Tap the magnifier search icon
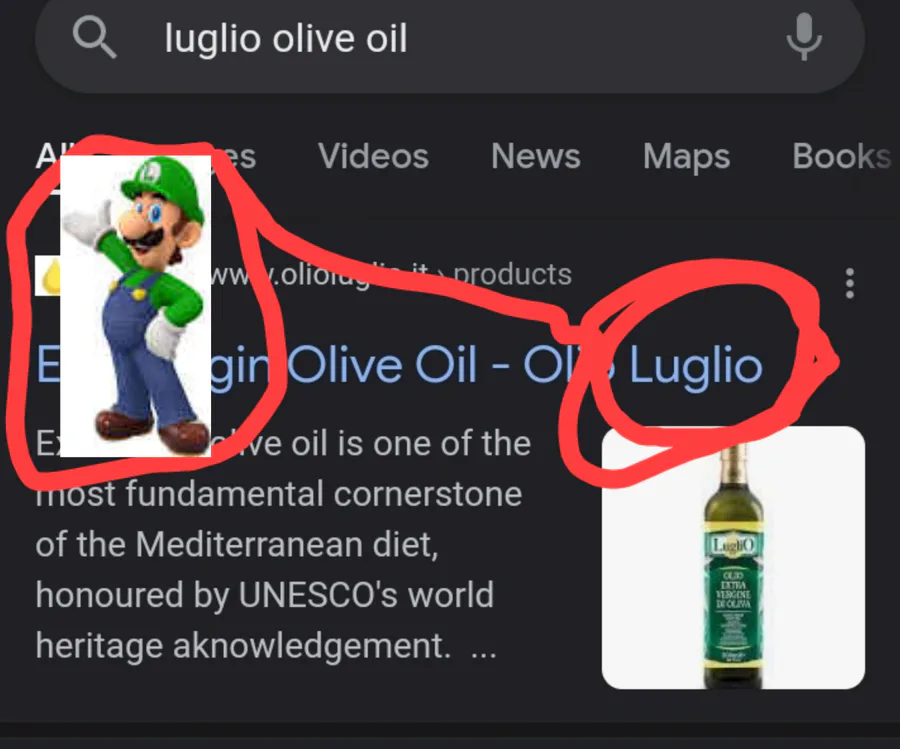The width and height of the screenshot is (900, 749). [95, 38]
